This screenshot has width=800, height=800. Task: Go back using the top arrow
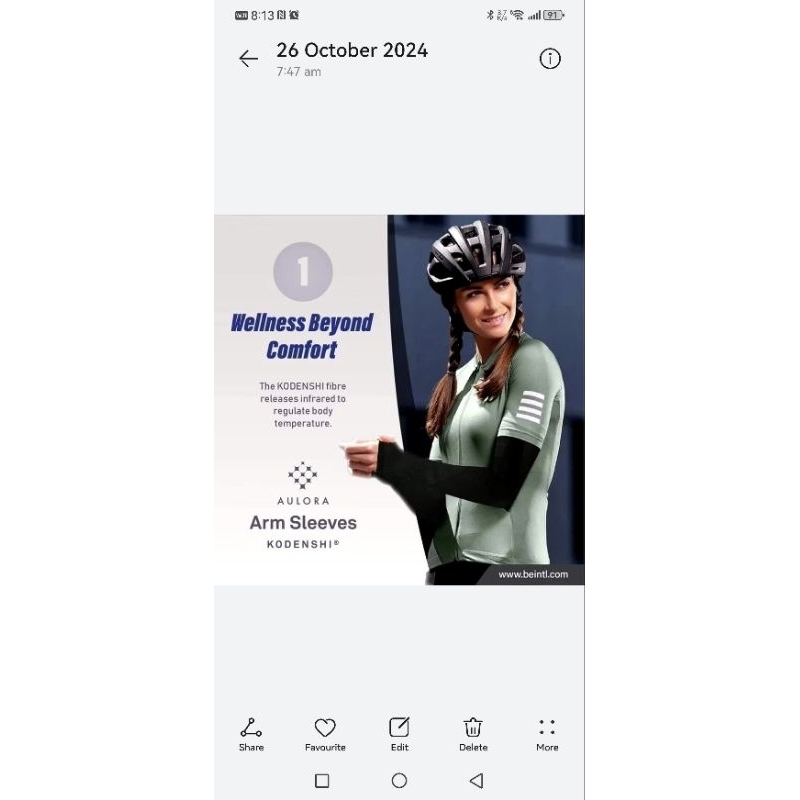coord(248,59)
